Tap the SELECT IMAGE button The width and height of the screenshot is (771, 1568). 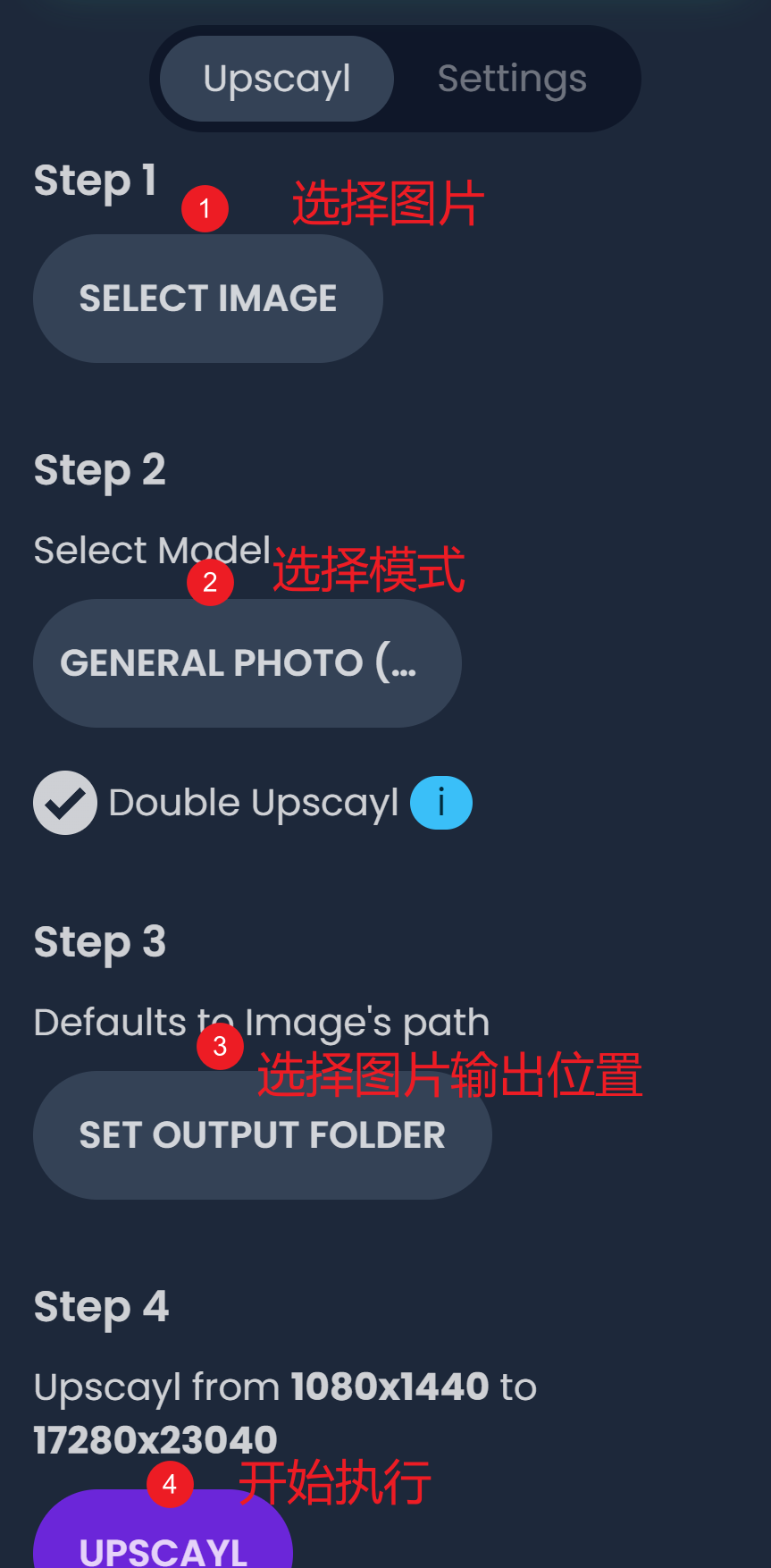tap(207, 299)
